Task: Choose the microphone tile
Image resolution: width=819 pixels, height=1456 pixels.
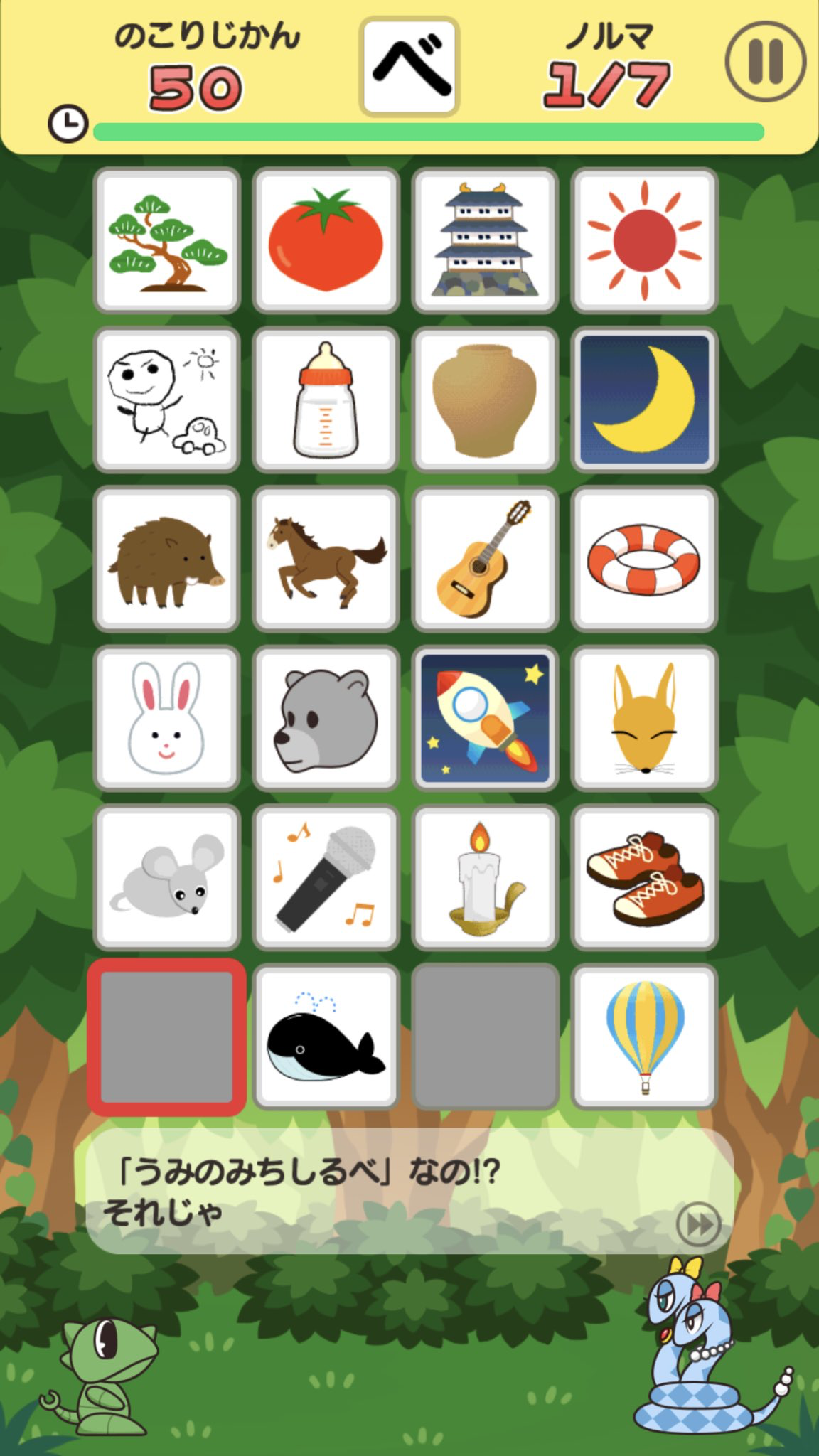Action: [326, 877]
